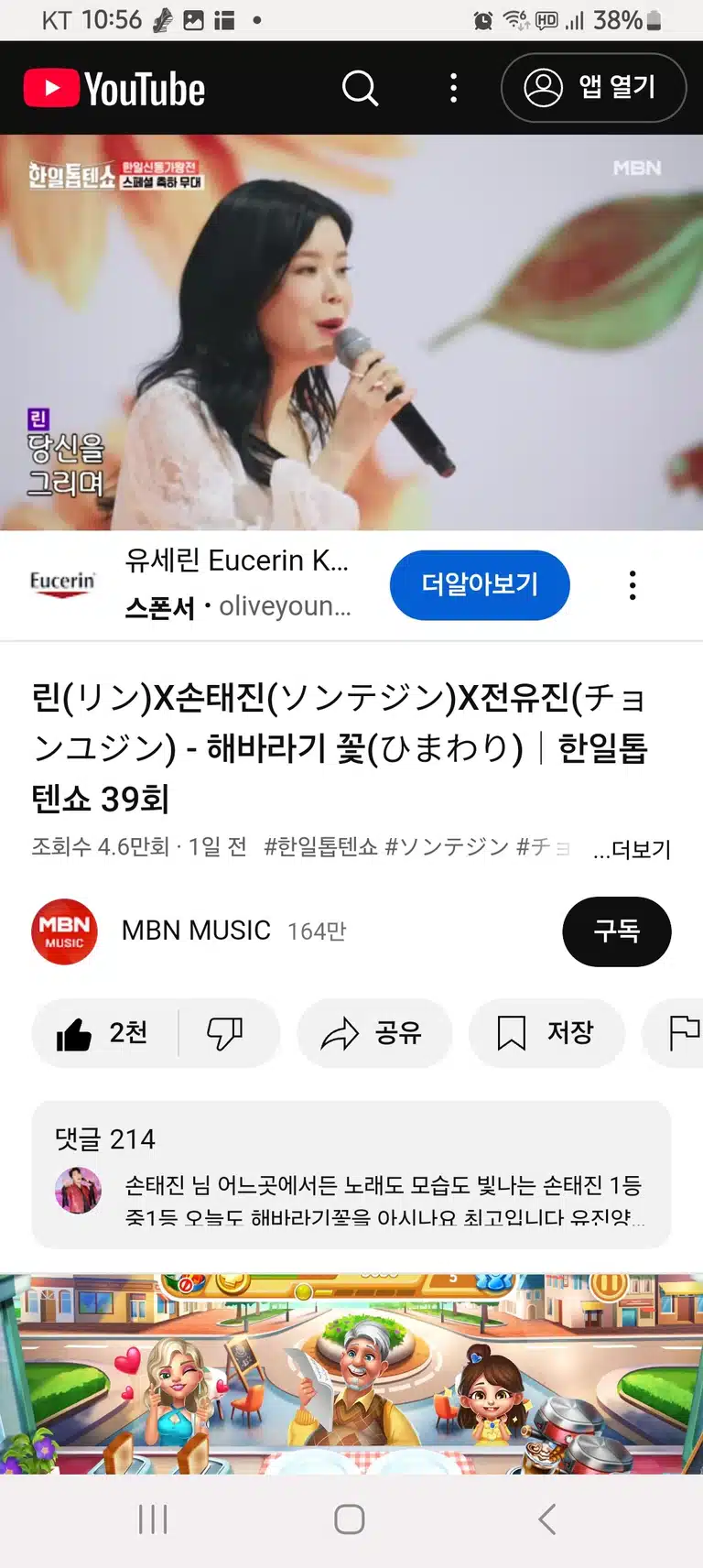Viewport: 703px width, 1568px height.
Task: Dislike this video
Action: (x=225, y=1033)
